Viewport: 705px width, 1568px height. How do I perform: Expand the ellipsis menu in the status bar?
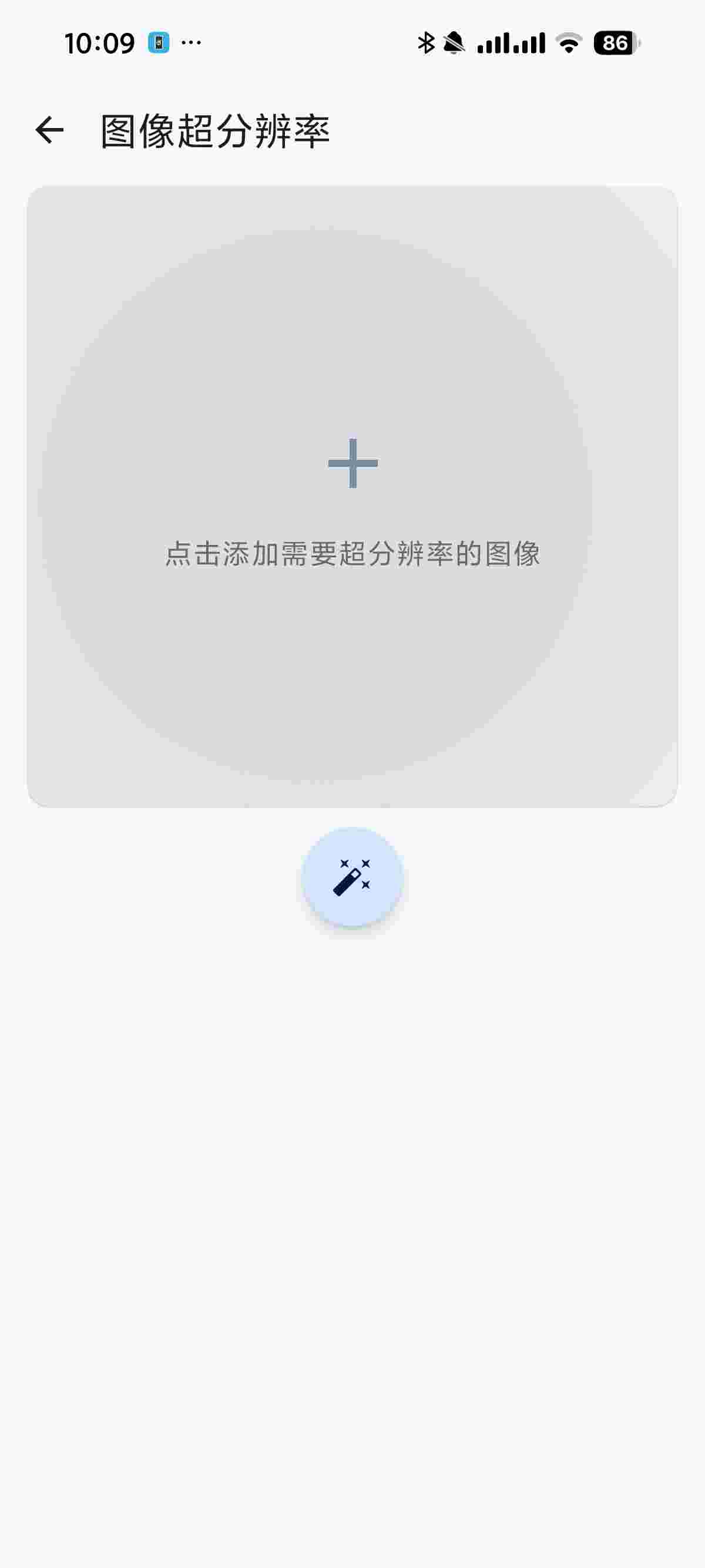click(x=190, y=43)
